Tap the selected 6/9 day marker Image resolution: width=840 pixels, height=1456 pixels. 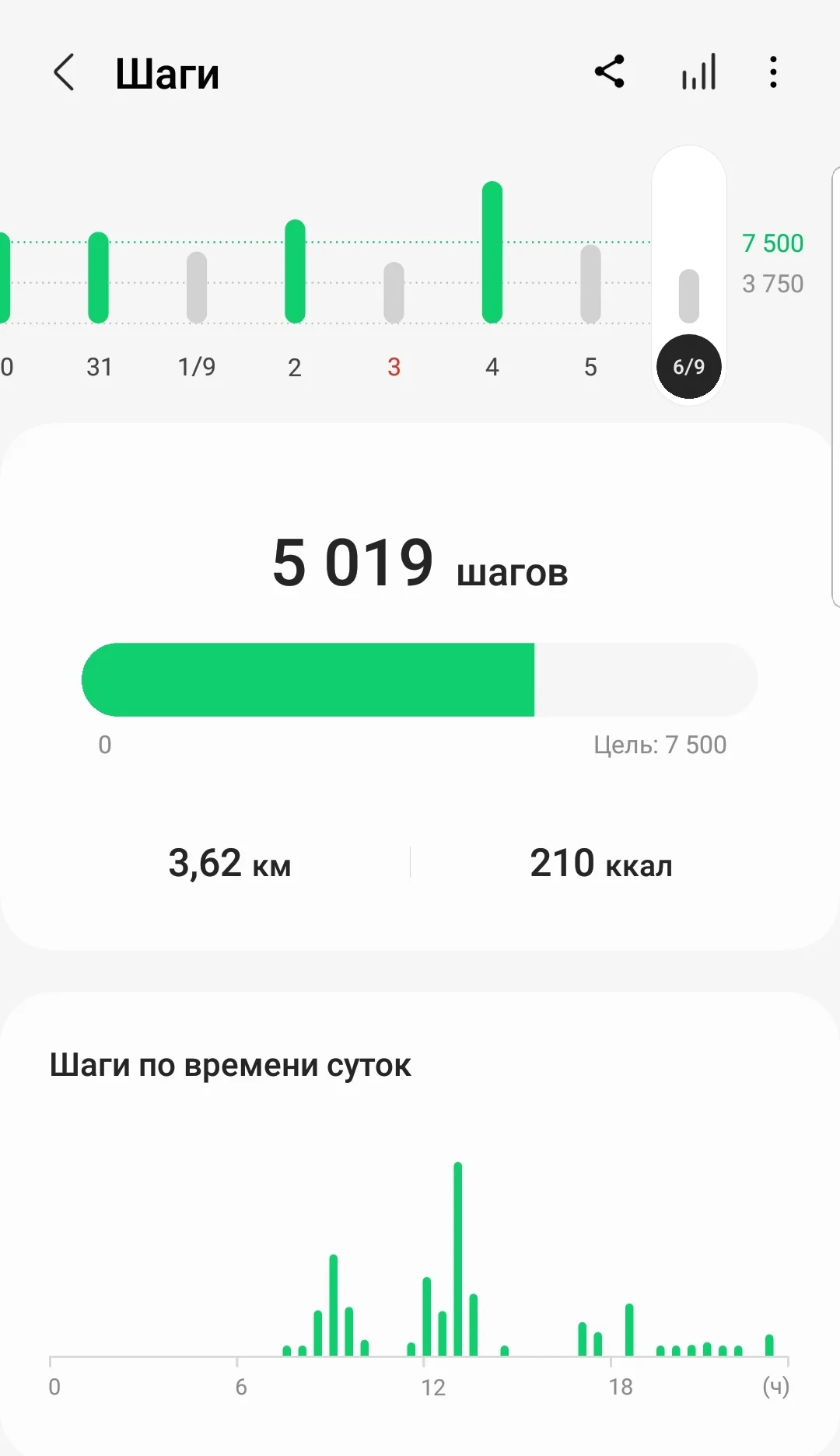[x=689, y=366]
